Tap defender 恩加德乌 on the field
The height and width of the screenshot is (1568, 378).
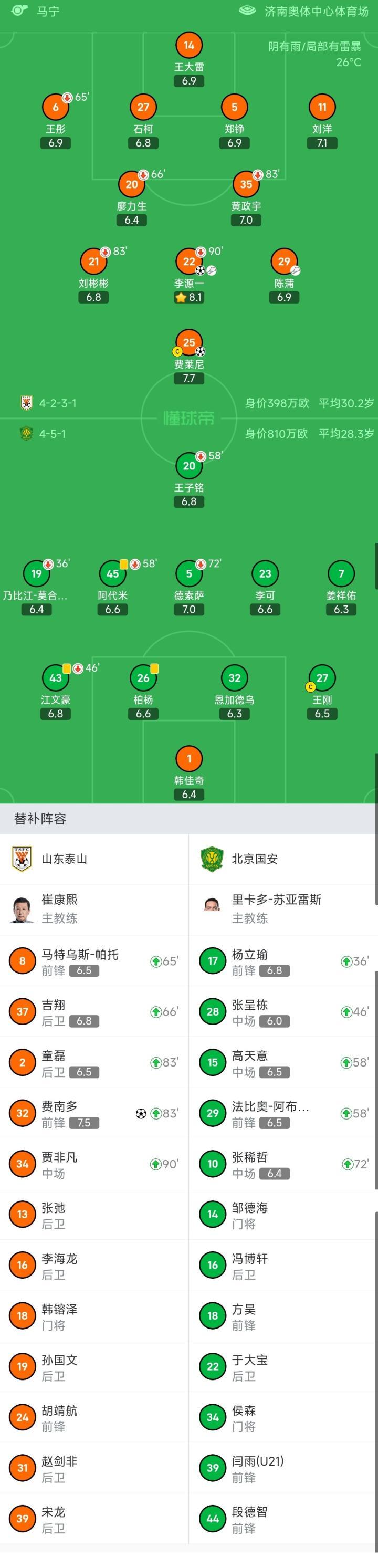234,678
